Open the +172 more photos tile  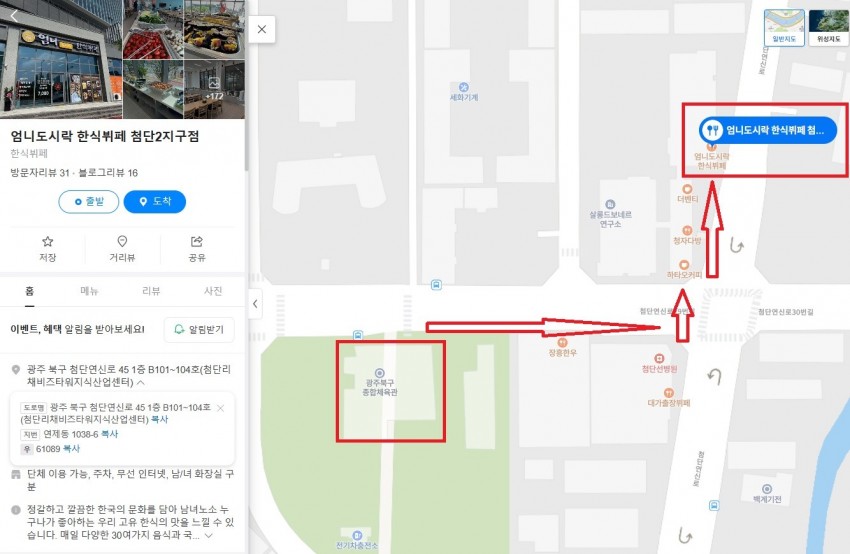click(x=215, y=88)
